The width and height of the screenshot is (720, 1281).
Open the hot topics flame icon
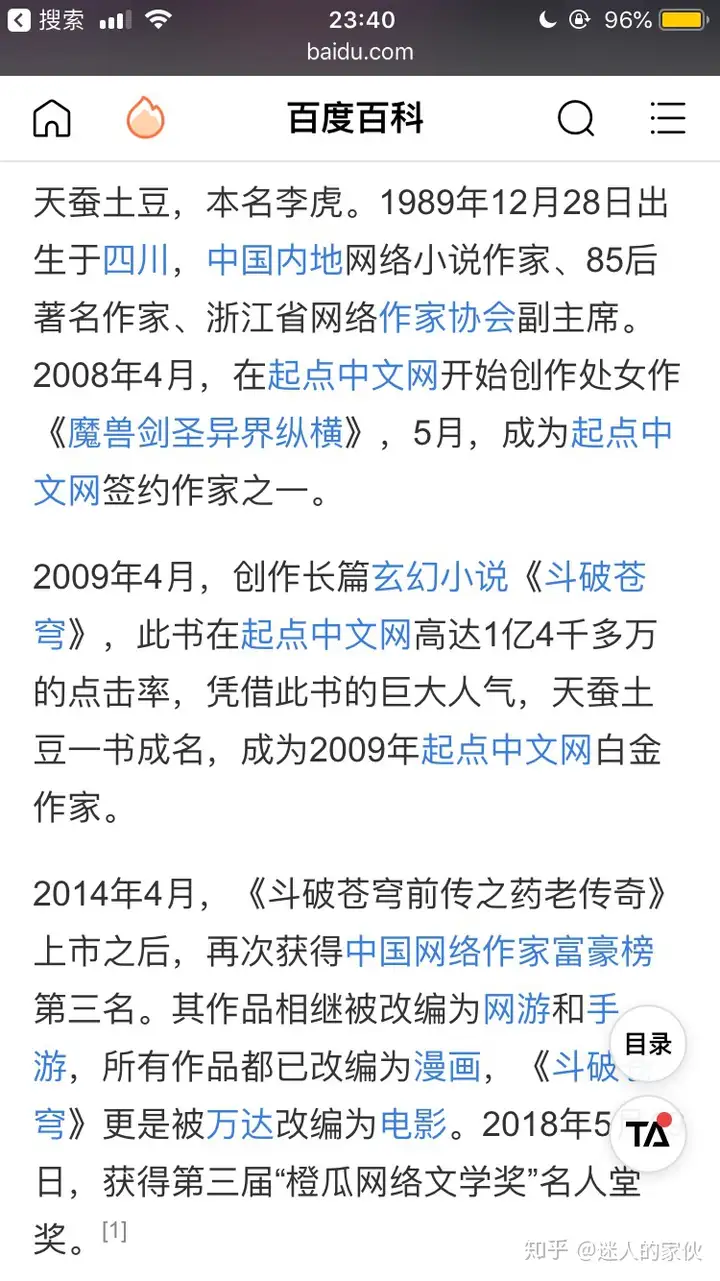(x=146, y=119)
